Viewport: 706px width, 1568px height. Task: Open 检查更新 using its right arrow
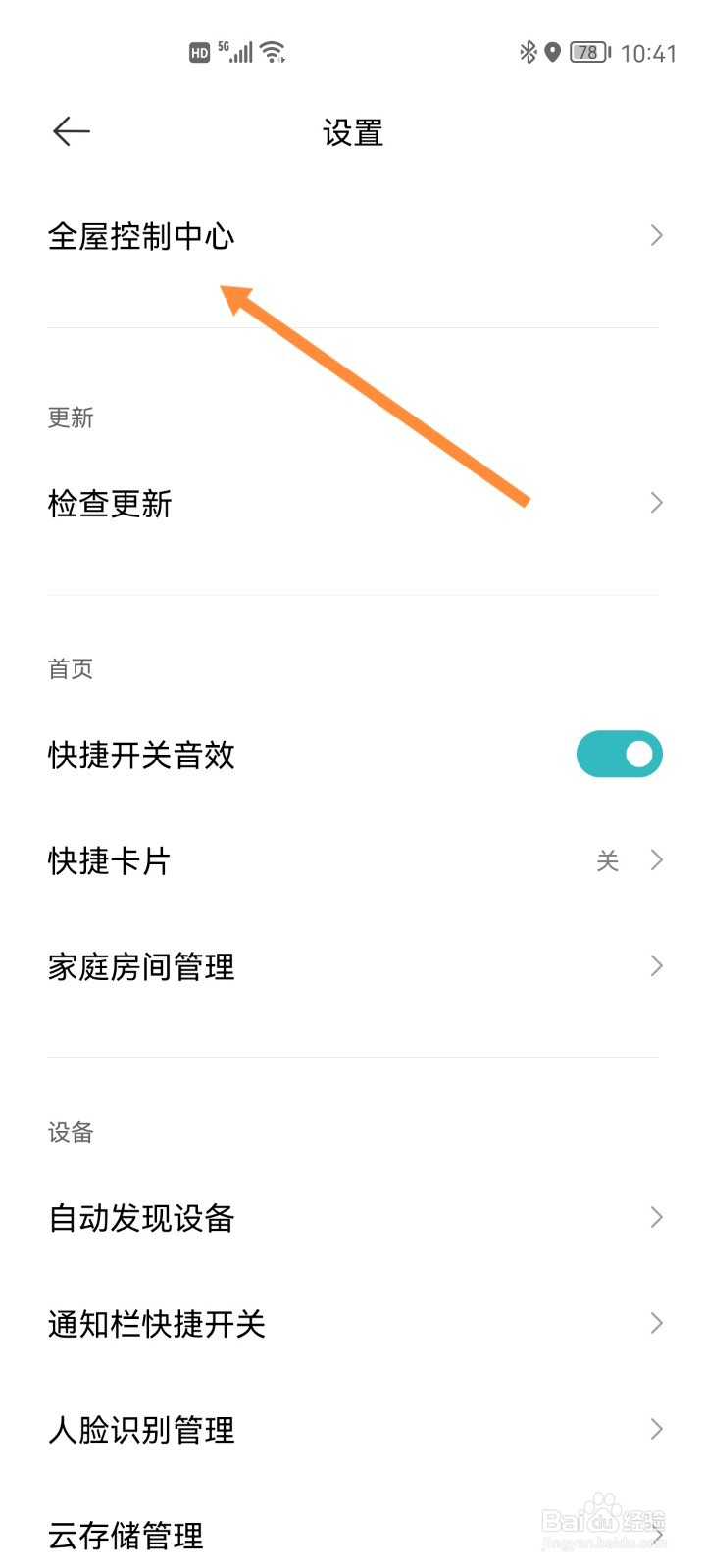655,503
